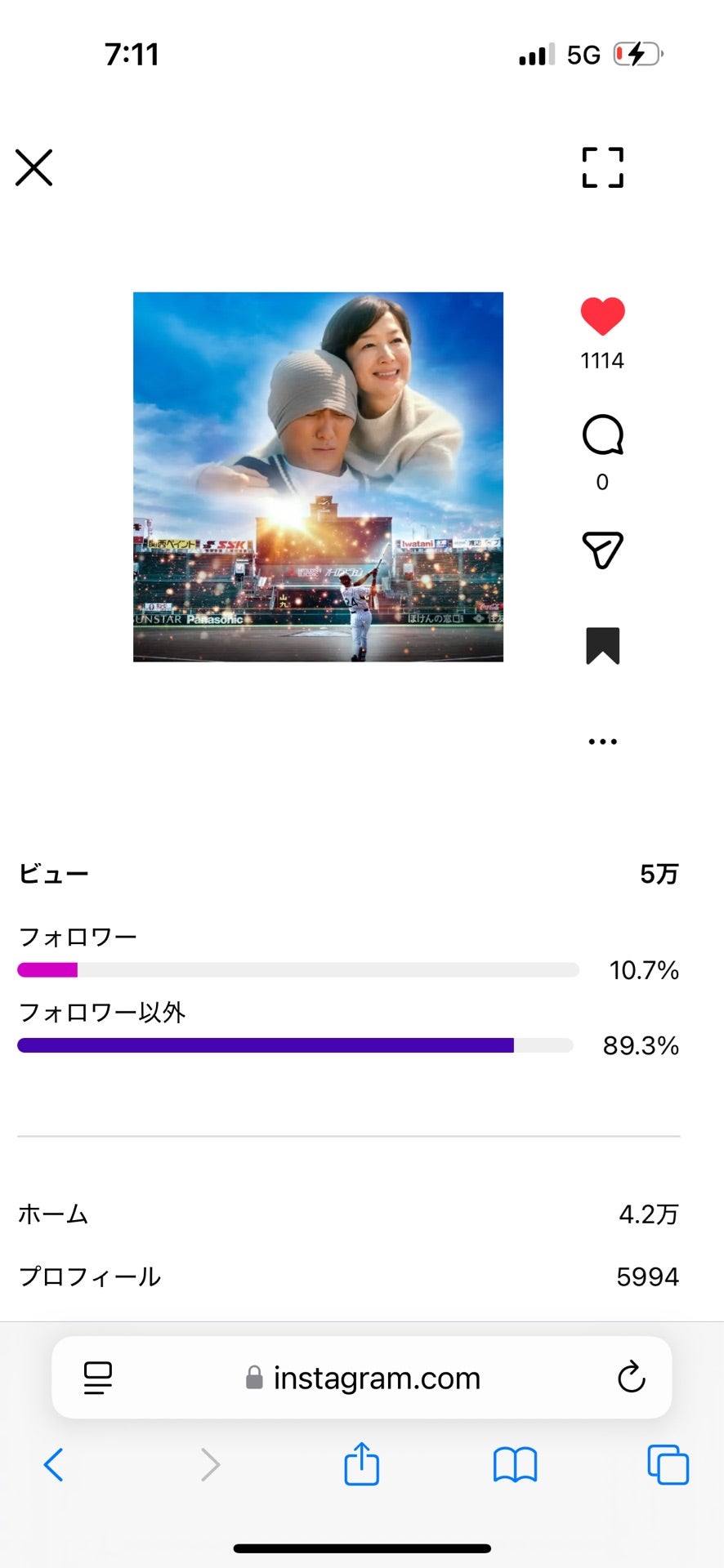724x1568 pixels.
Task: Like the post with the heart icon
Action: (x=602, y=316)
